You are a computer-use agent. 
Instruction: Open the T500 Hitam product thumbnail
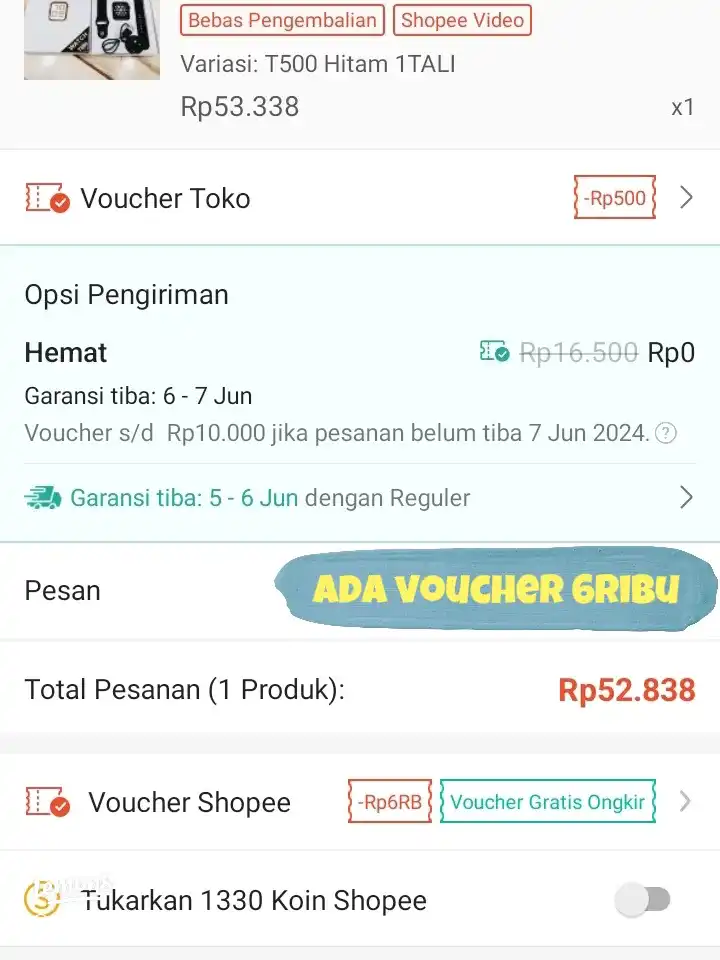(x=92, y=40)
